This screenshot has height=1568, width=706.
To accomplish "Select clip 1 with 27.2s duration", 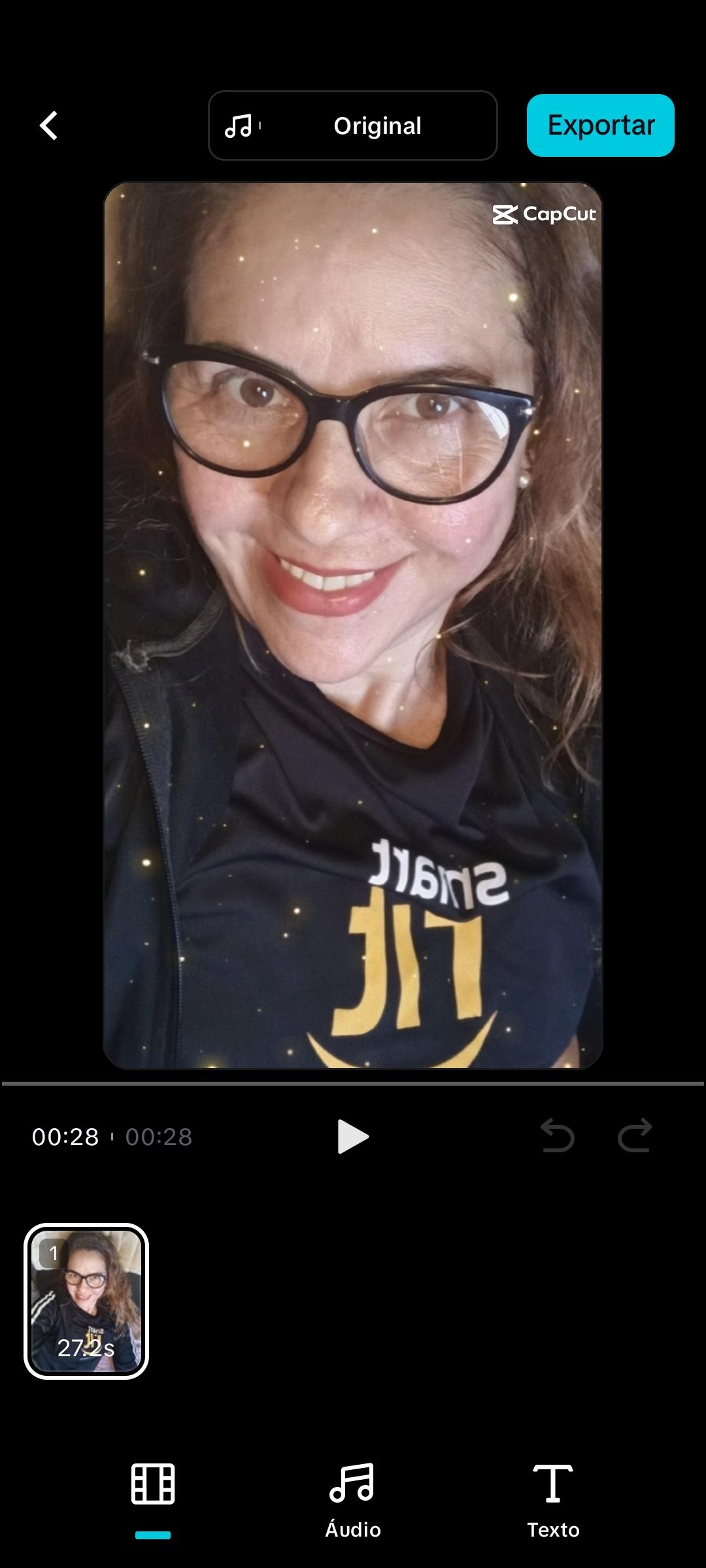I will [86, 1301].
